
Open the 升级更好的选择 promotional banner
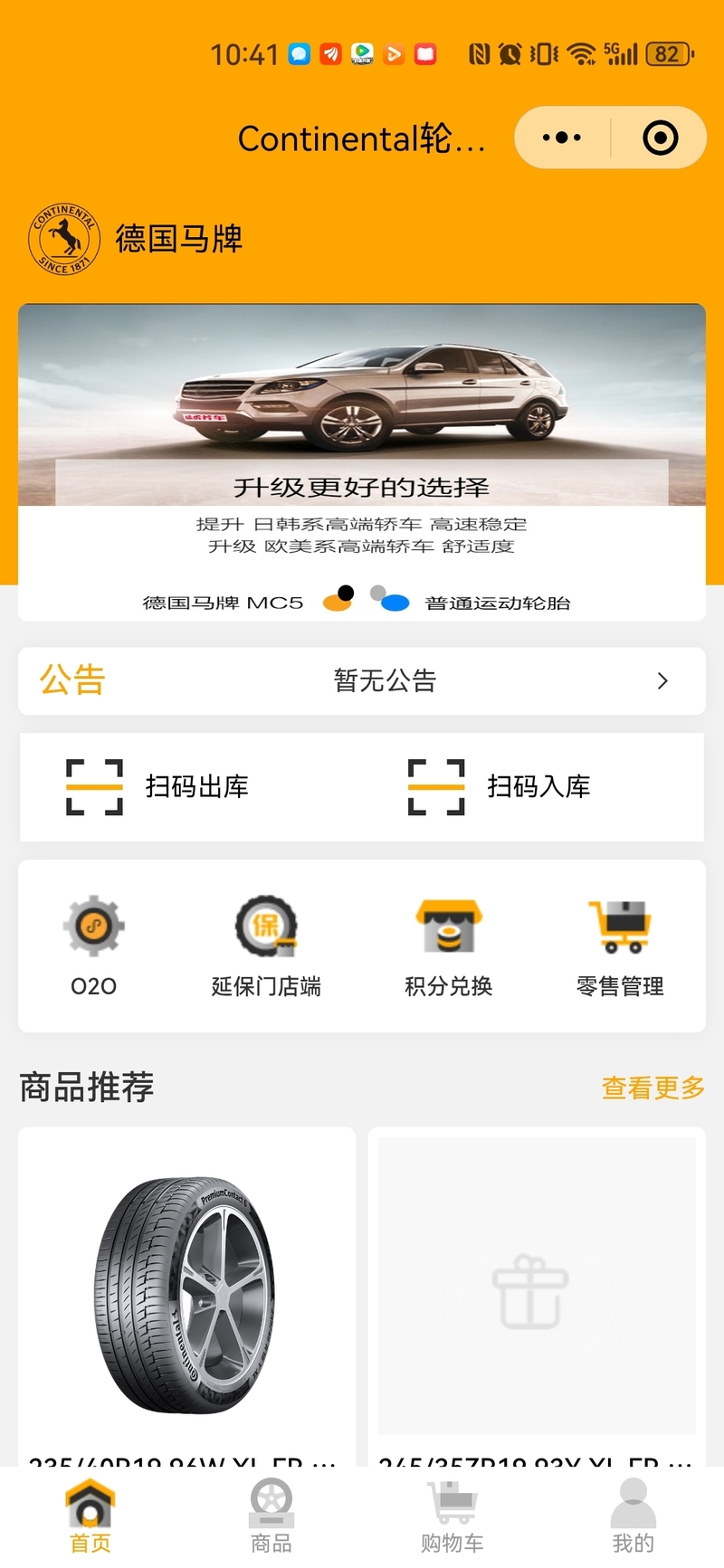(x=362, y=461)
